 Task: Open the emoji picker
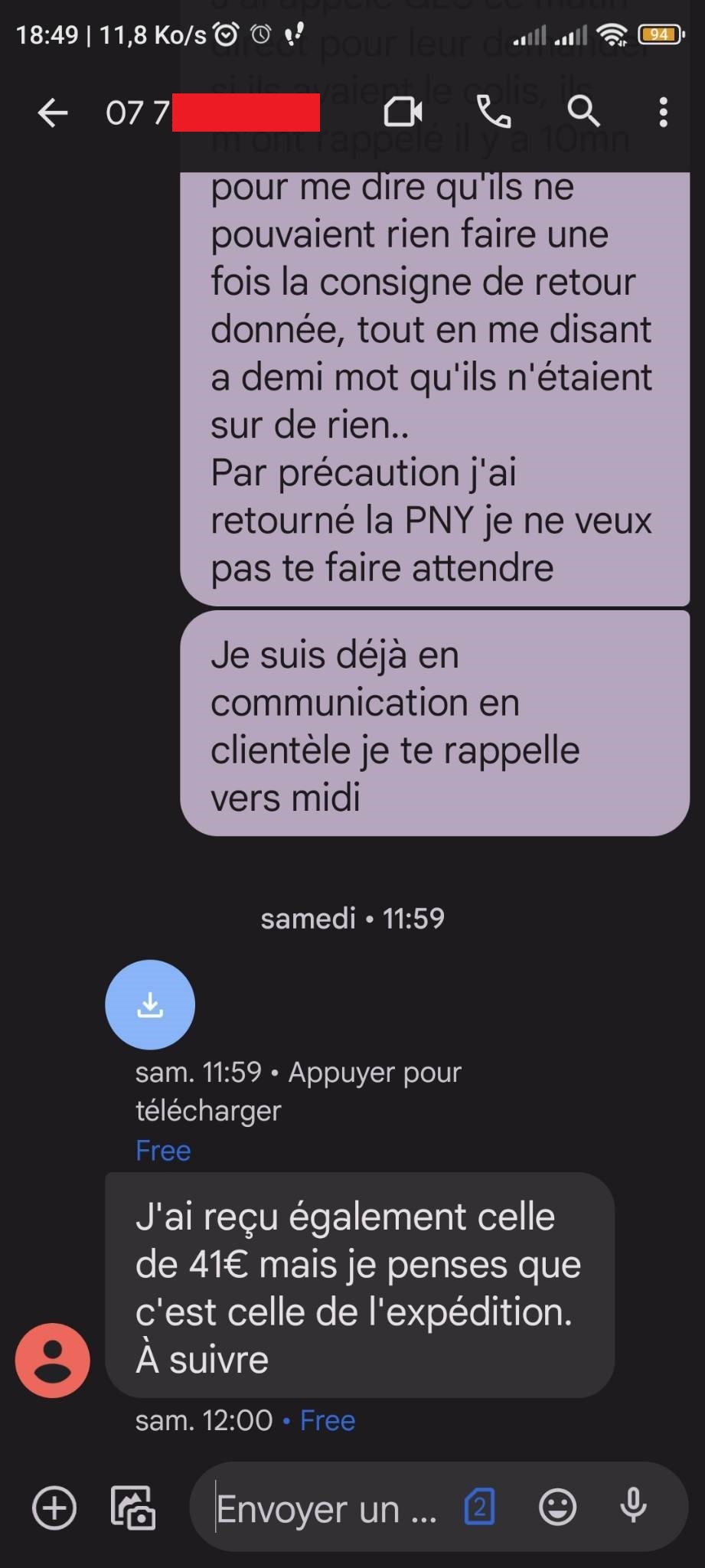tap(557, 1508)
